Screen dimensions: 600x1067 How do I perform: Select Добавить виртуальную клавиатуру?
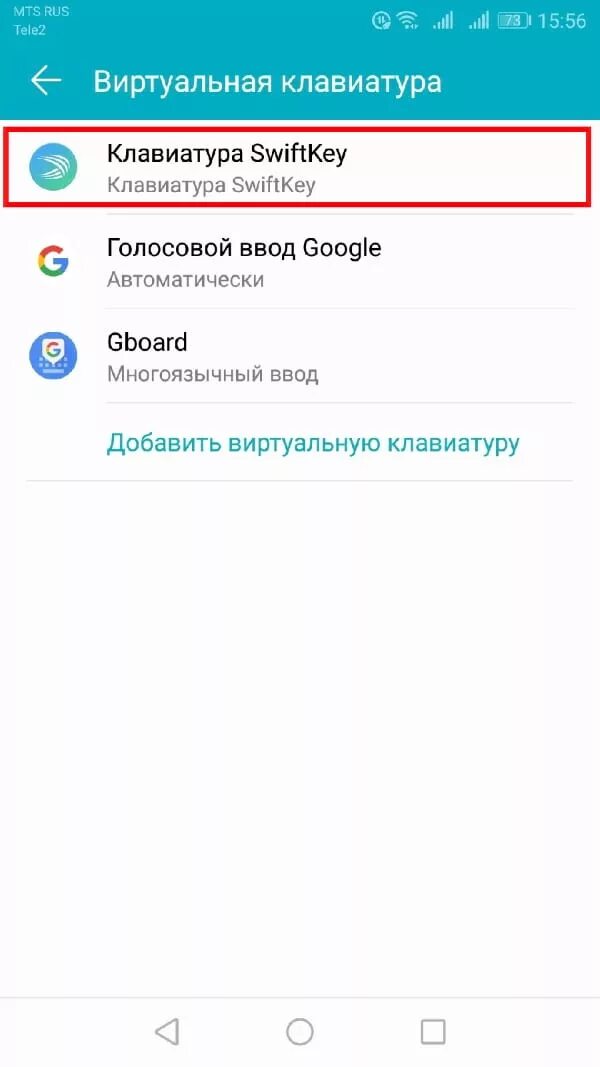(313, 442)
